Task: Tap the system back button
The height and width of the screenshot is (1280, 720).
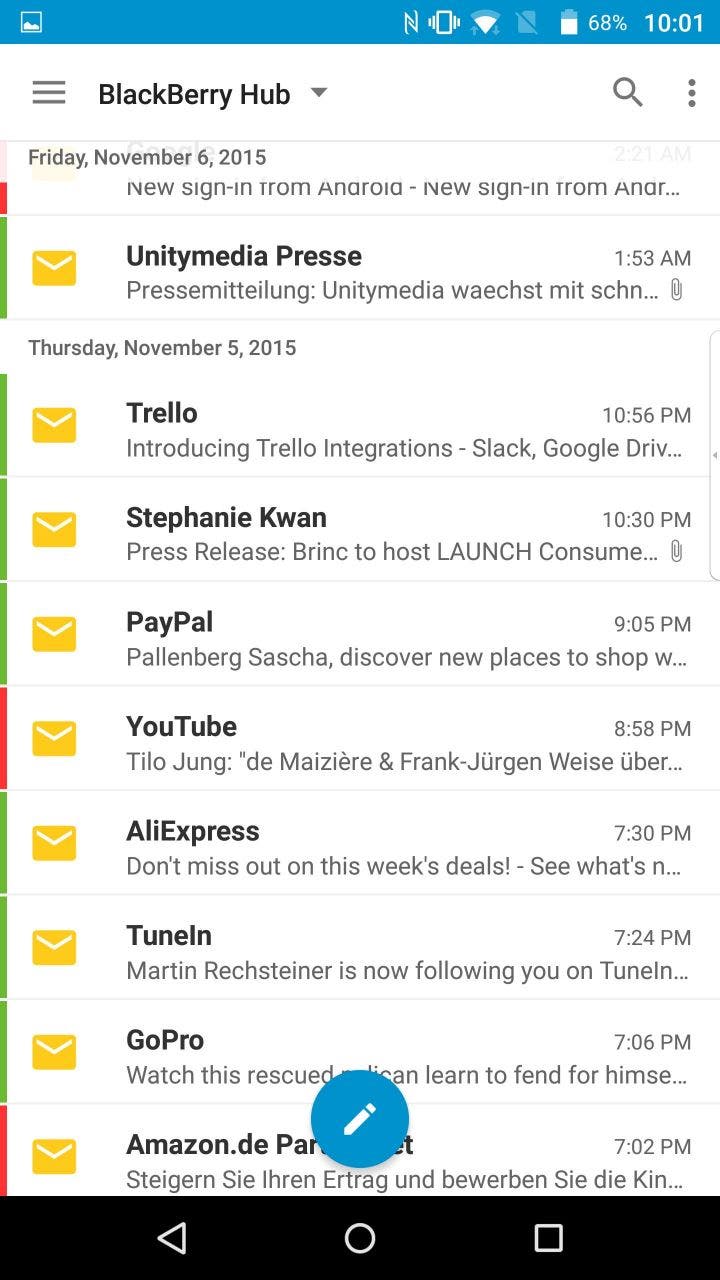Action: pyautogui.click(x=172, y=1238)
